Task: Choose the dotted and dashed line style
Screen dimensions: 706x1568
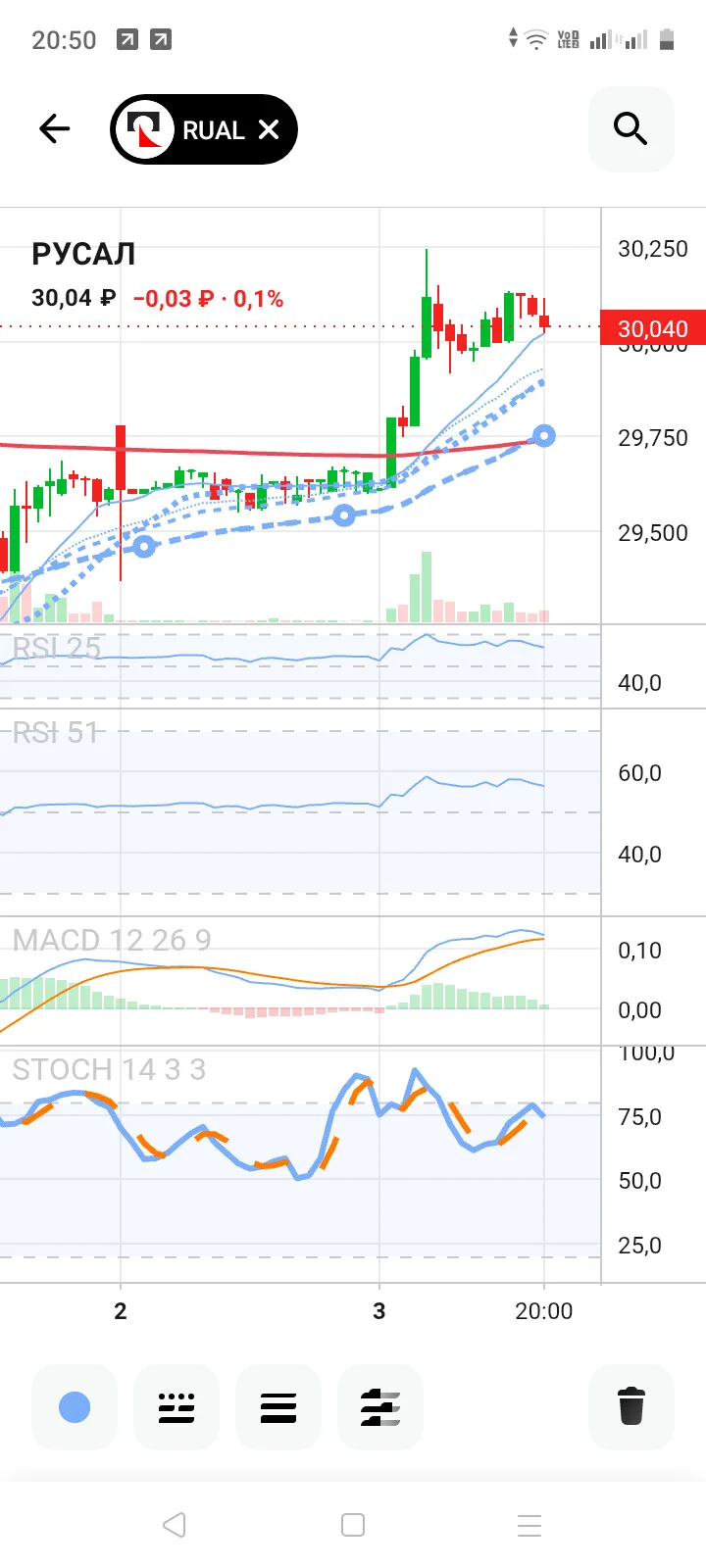Action: [176, 1407]
